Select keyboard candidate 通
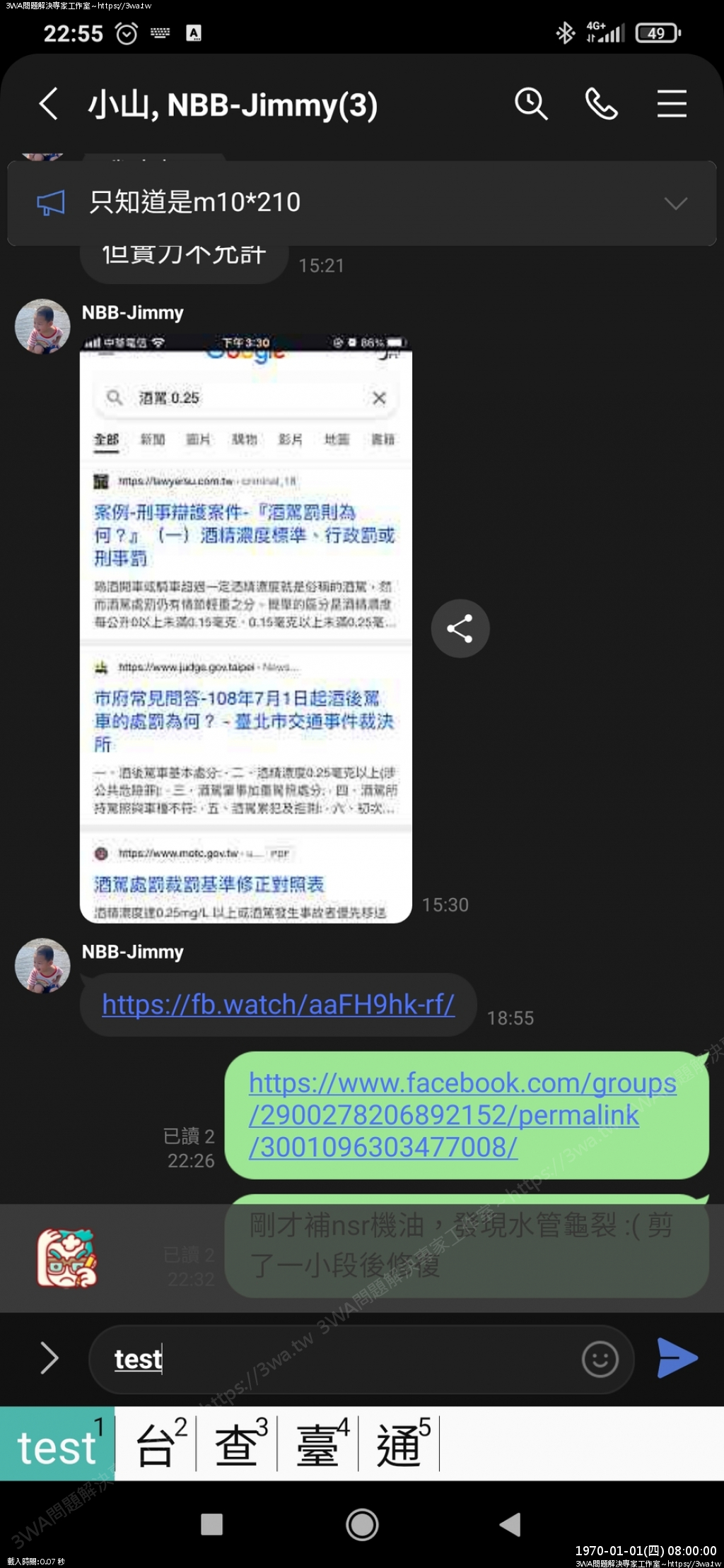724x1568 pixels. pos(399,1444)
